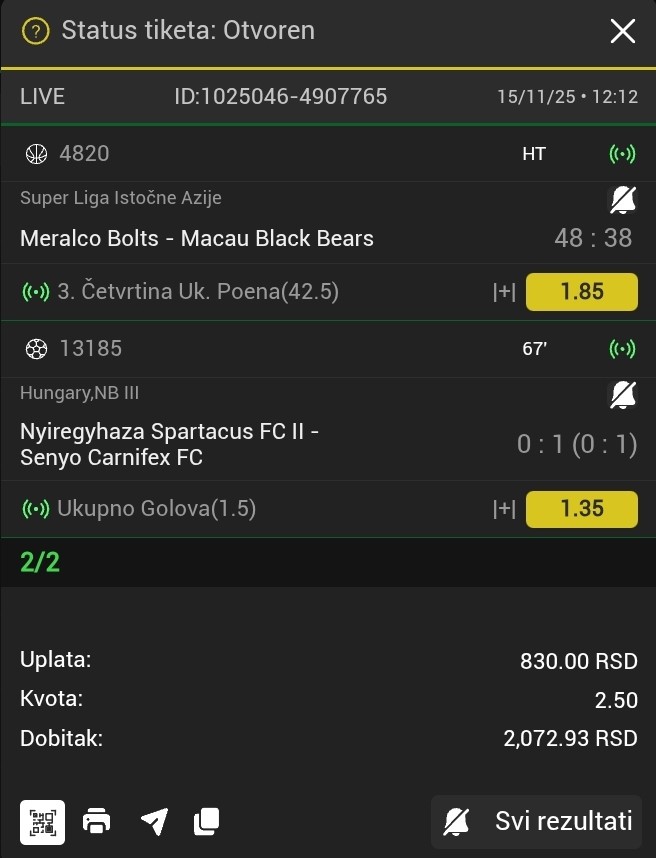656x858 pixels.
Task: Show the ticket QR code
Action: 42,822
